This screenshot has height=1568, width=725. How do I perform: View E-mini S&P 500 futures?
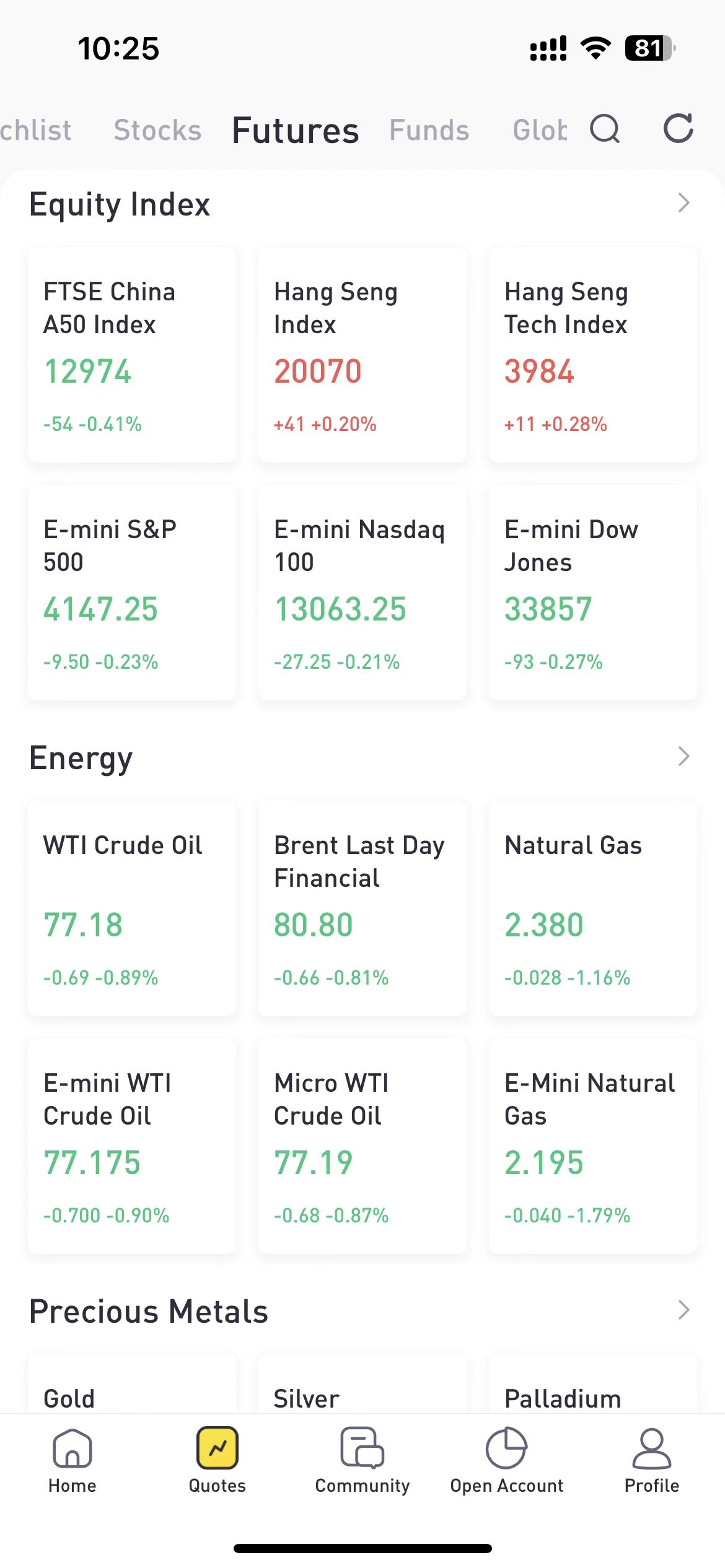[x=132, y=593]
